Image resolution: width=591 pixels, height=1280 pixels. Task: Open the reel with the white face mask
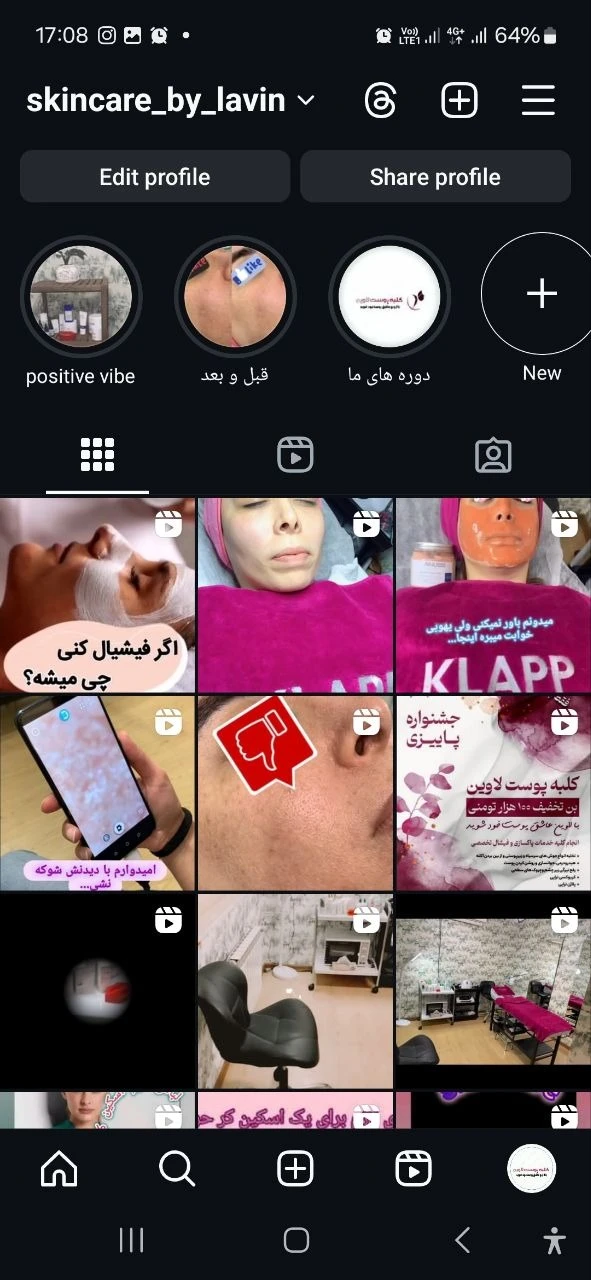coord(97,595)
